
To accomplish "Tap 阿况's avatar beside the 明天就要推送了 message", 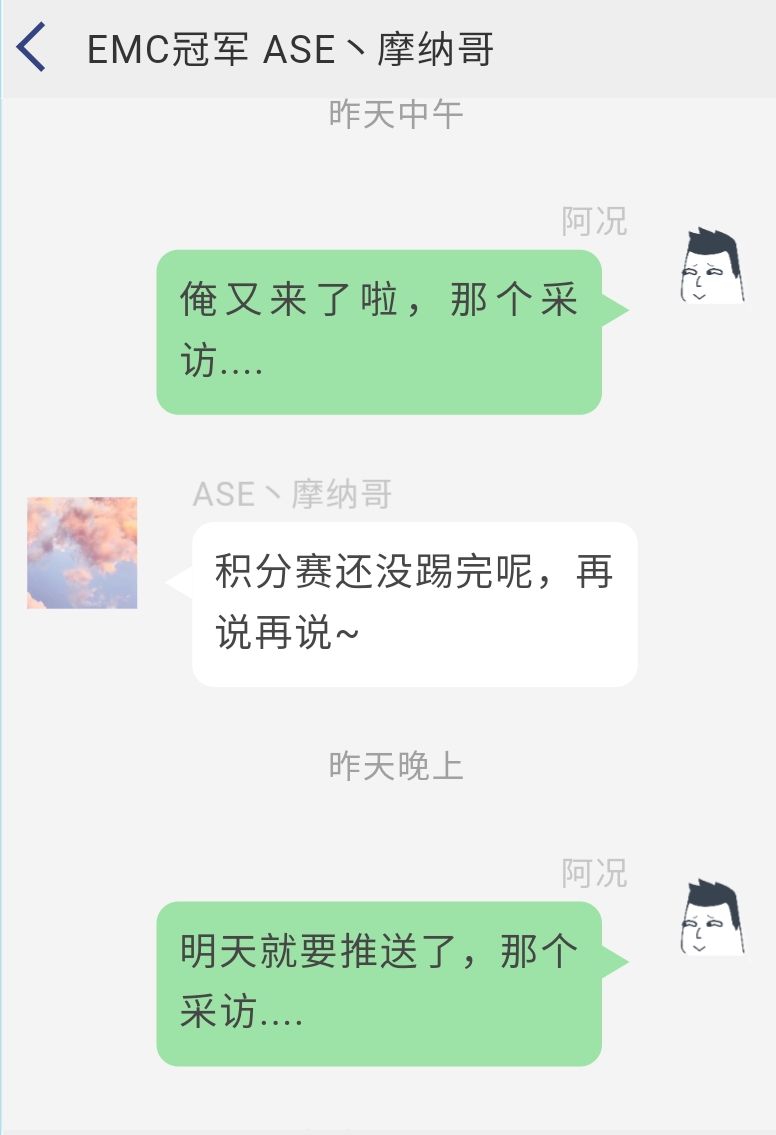I will coord(712,919).
